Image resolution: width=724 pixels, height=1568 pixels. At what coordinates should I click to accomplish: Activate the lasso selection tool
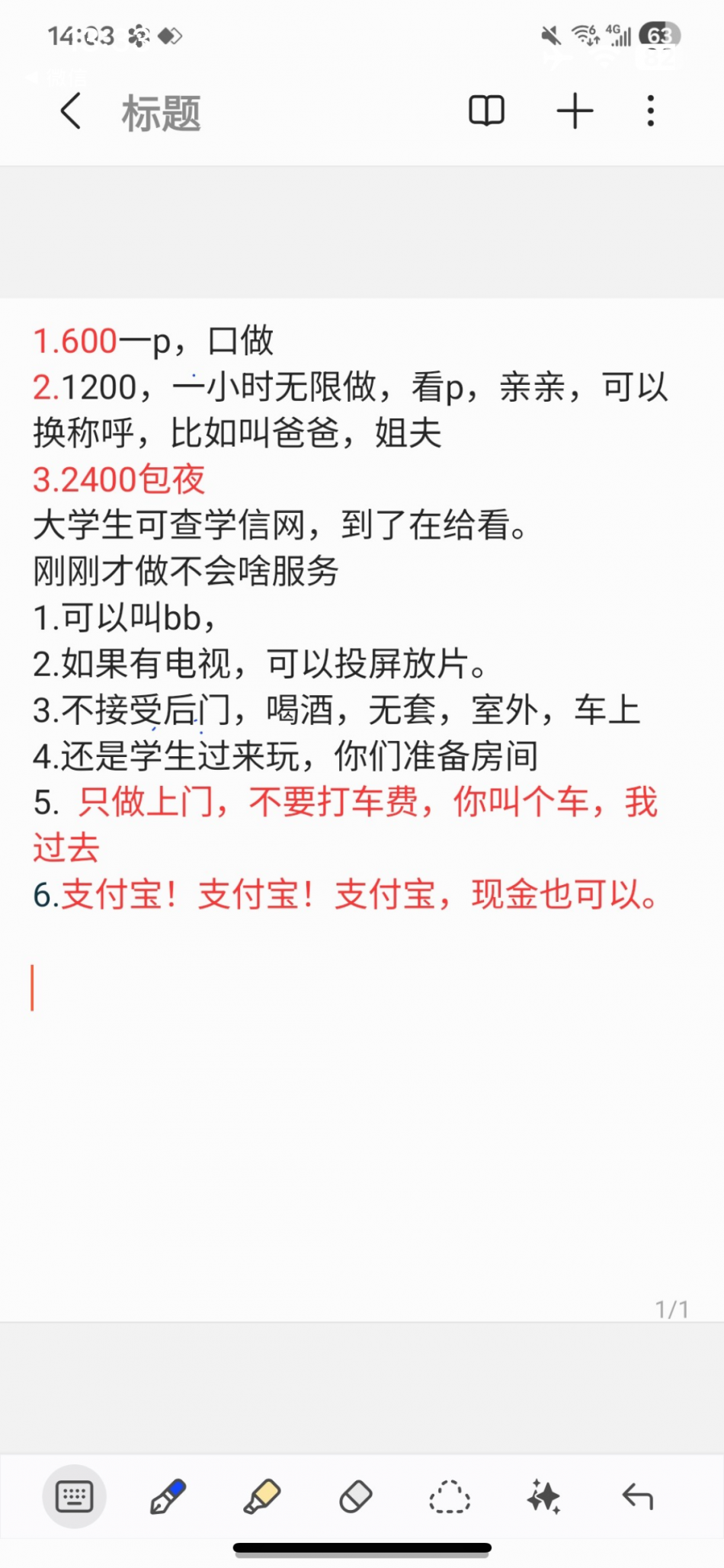450,1496
